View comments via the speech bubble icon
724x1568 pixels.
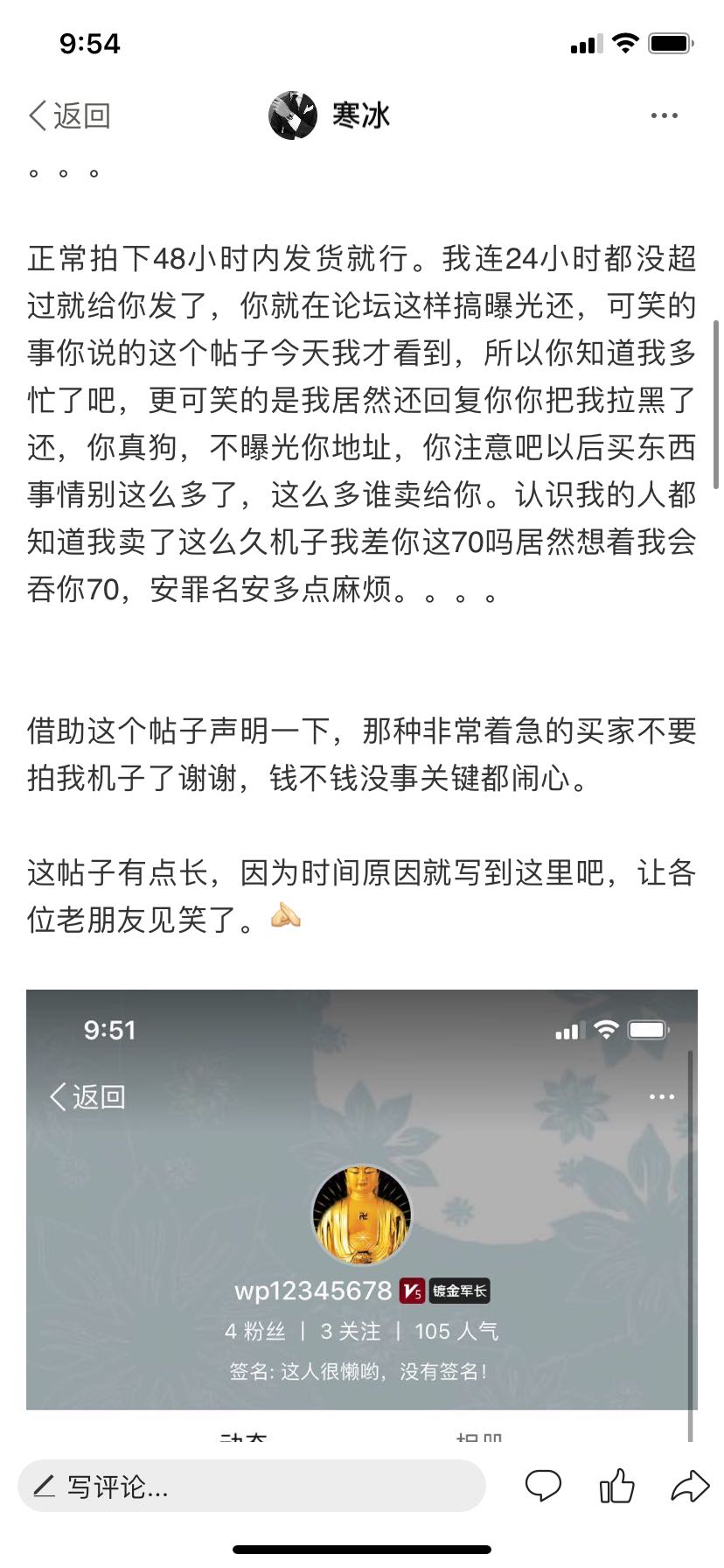pos(543,1486)
